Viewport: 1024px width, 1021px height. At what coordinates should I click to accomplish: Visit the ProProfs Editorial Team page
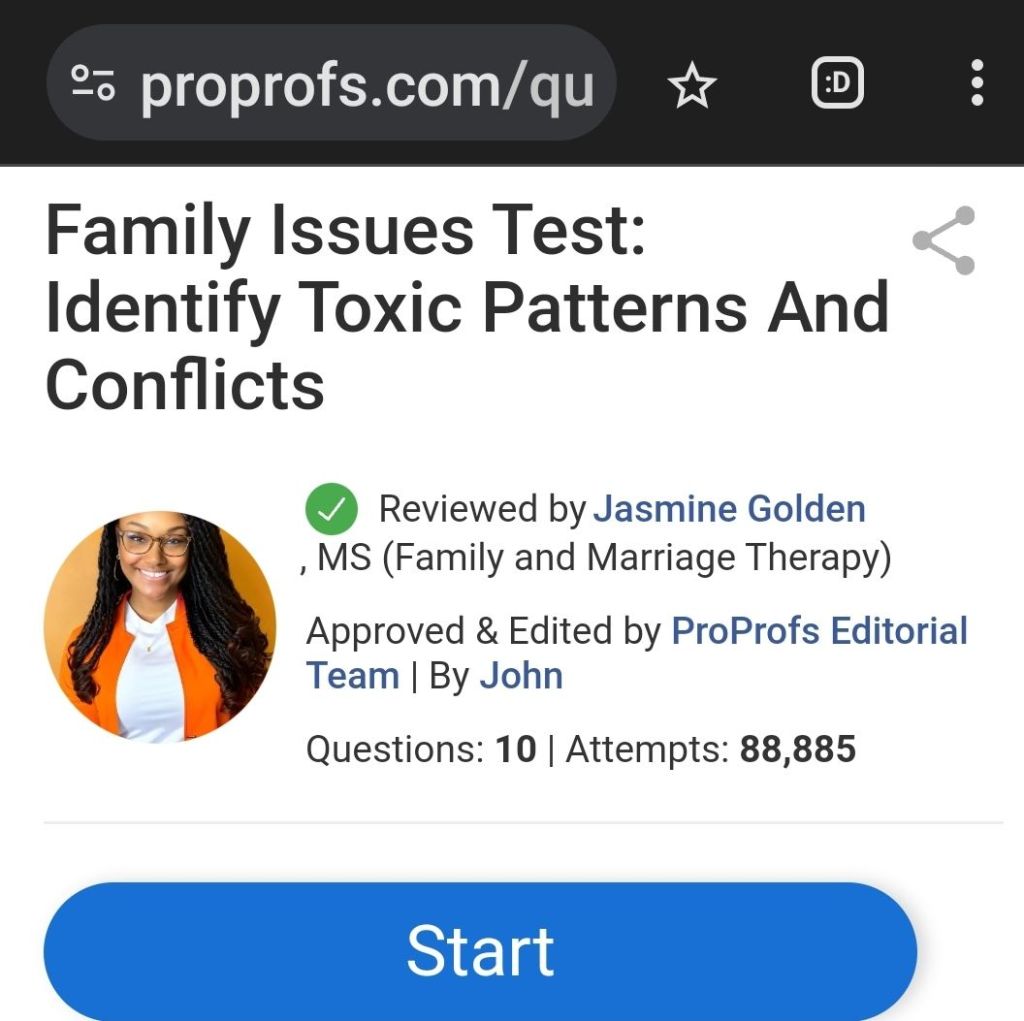coord(819,631)
